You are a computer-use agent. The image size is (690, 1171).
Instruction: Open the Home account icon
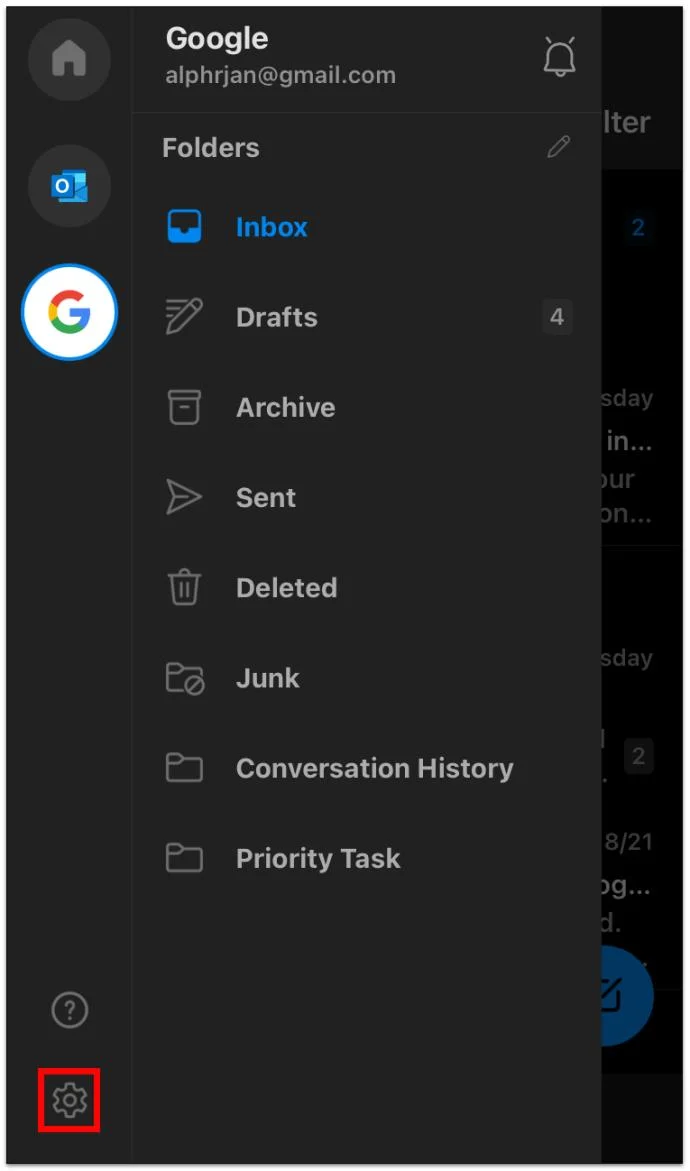(69, 59)
